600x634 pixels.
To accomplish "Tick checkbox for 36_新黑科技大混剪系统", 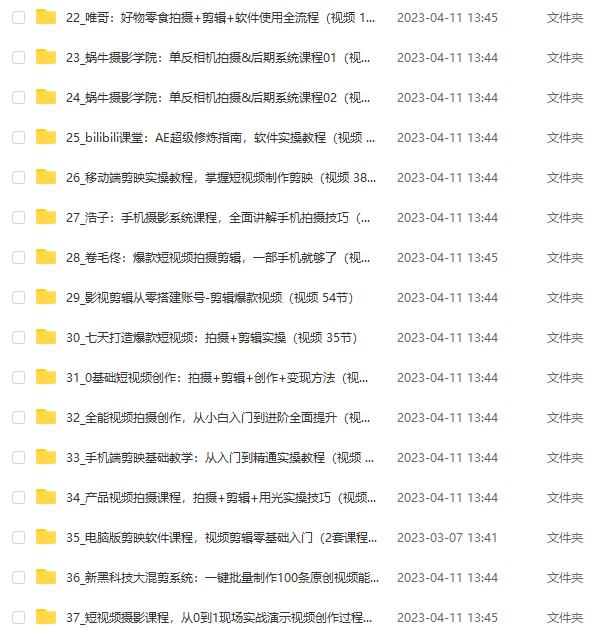I will [x=18, y=577].
